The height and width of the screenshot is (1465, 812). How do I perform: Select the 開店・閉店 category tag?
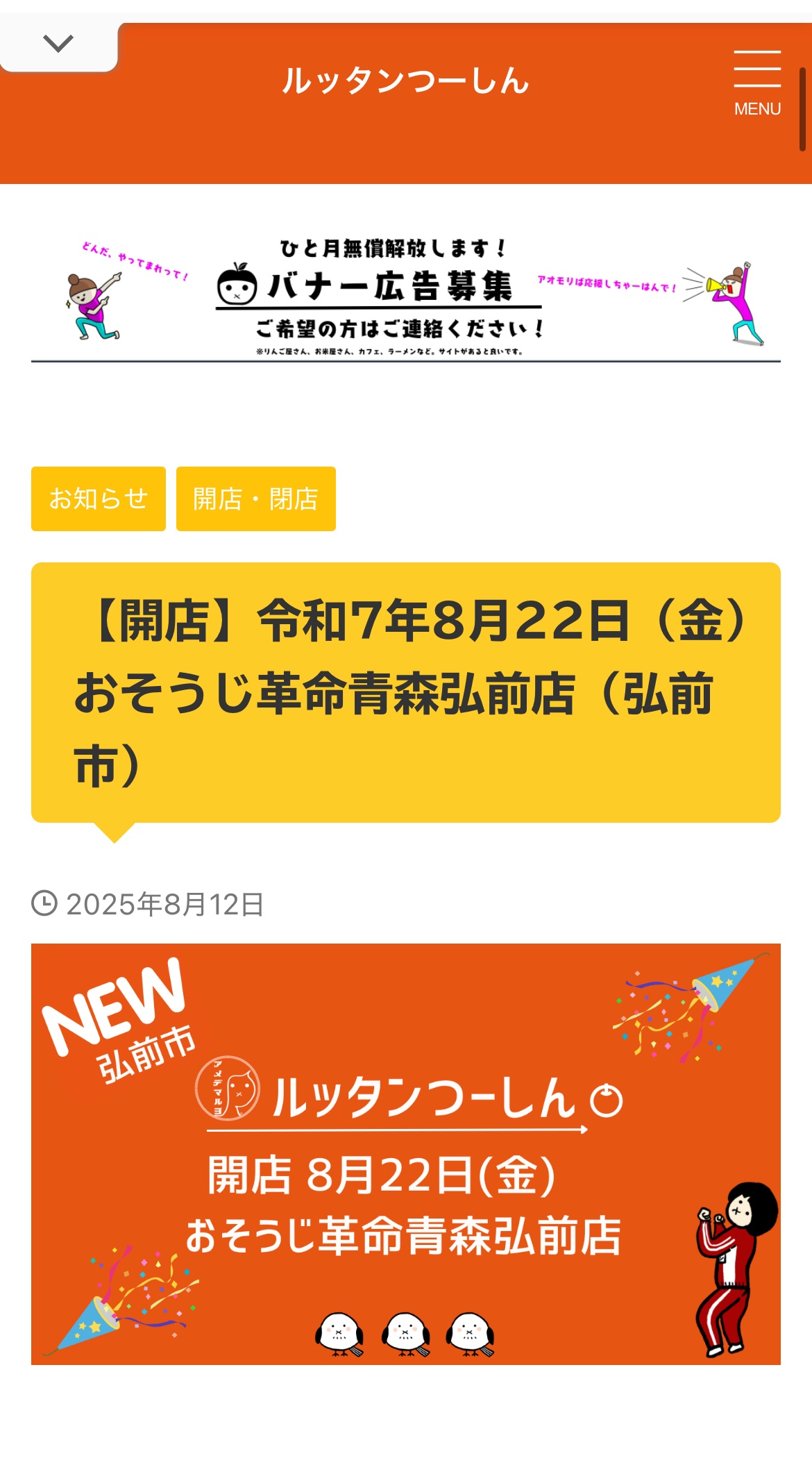click(255, 499)
